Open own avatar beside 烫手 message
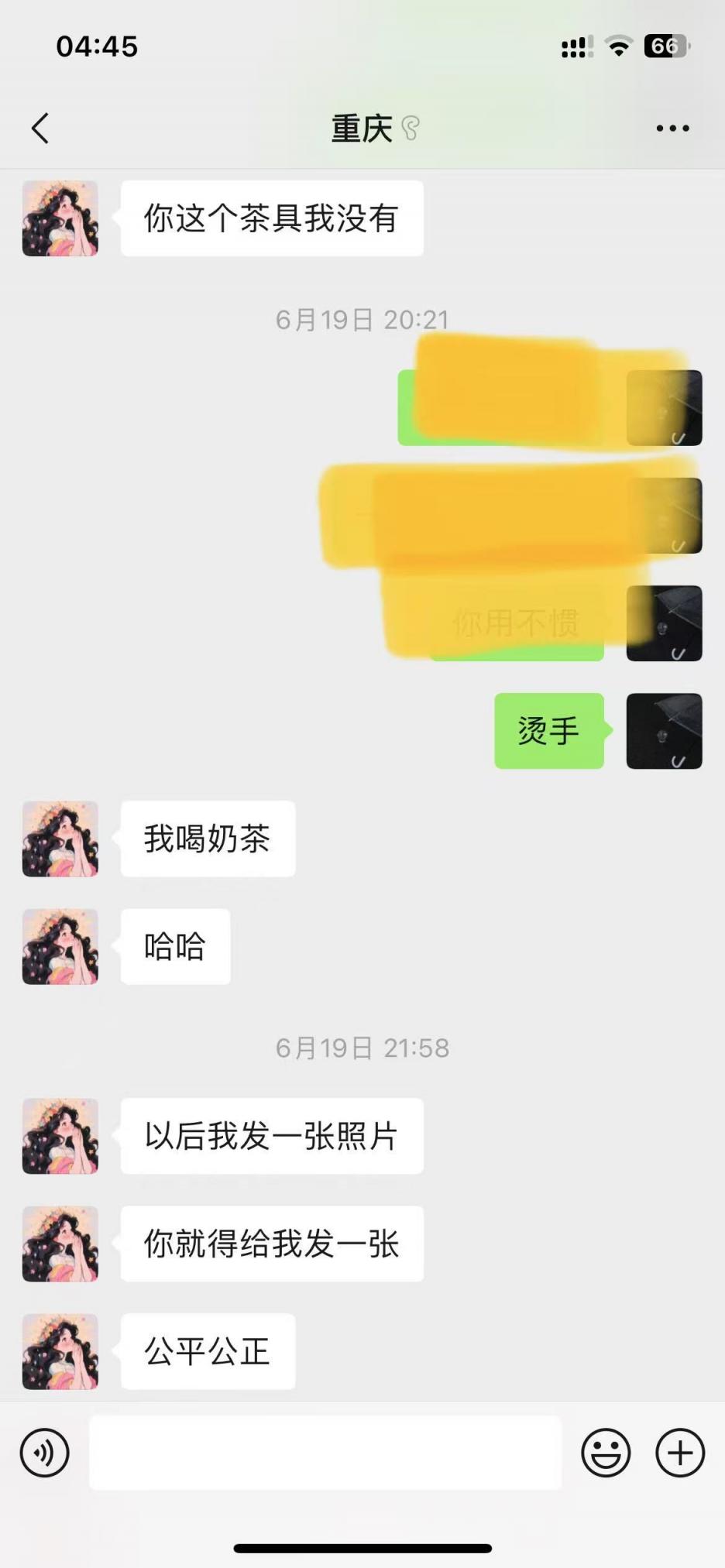The height and width of the screenshot is (1568, 725). pos(664,731)
